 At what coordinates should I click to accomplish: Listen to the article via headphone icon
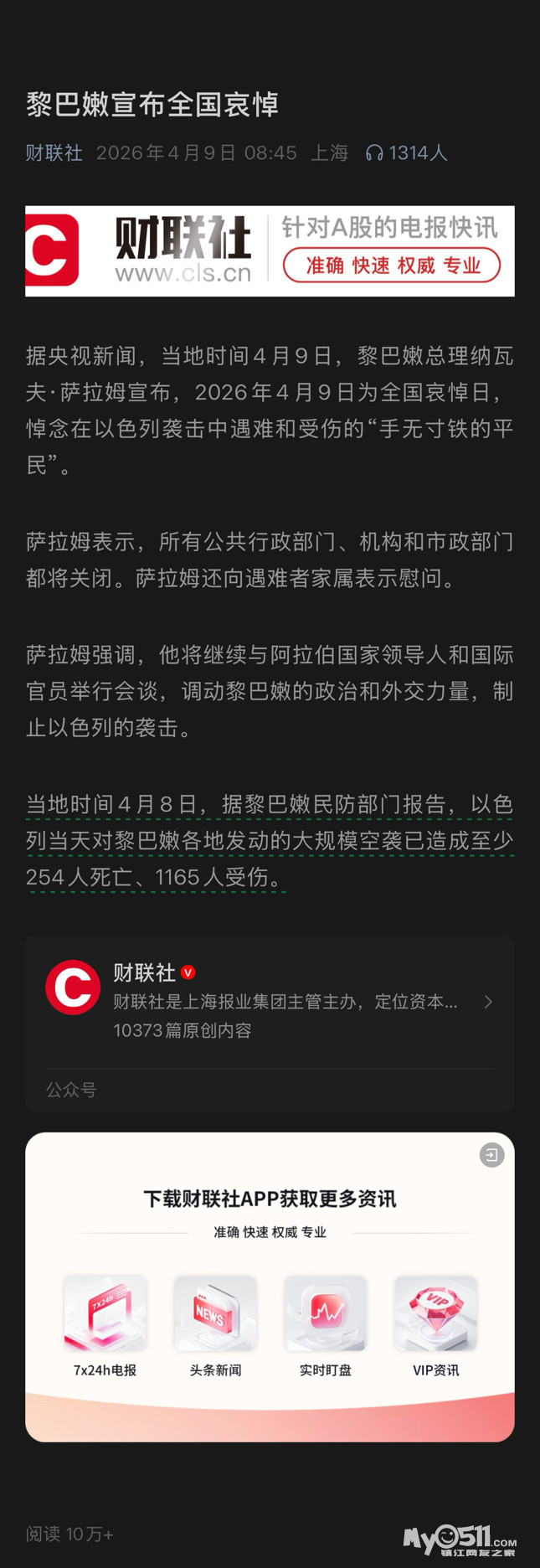(x=374, y=152)
